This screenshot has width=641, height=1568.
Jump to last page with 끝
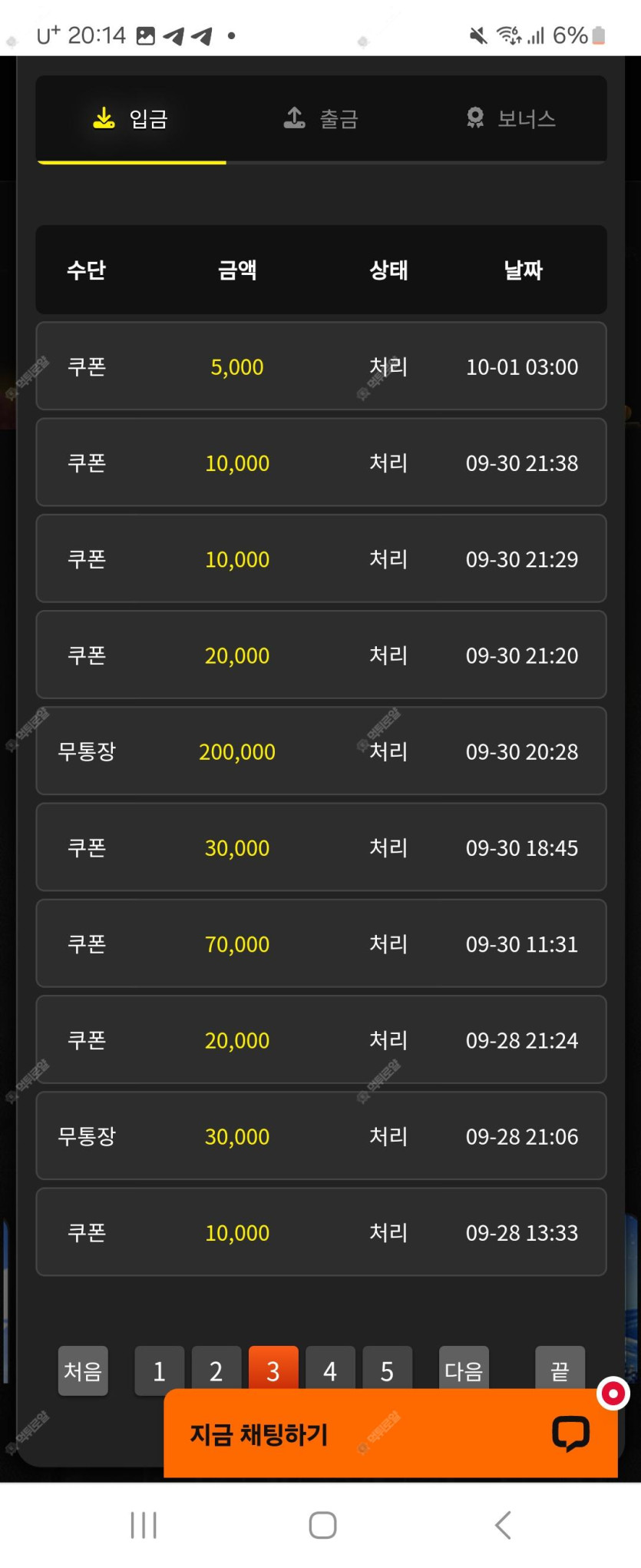[x=560, y=1367]
